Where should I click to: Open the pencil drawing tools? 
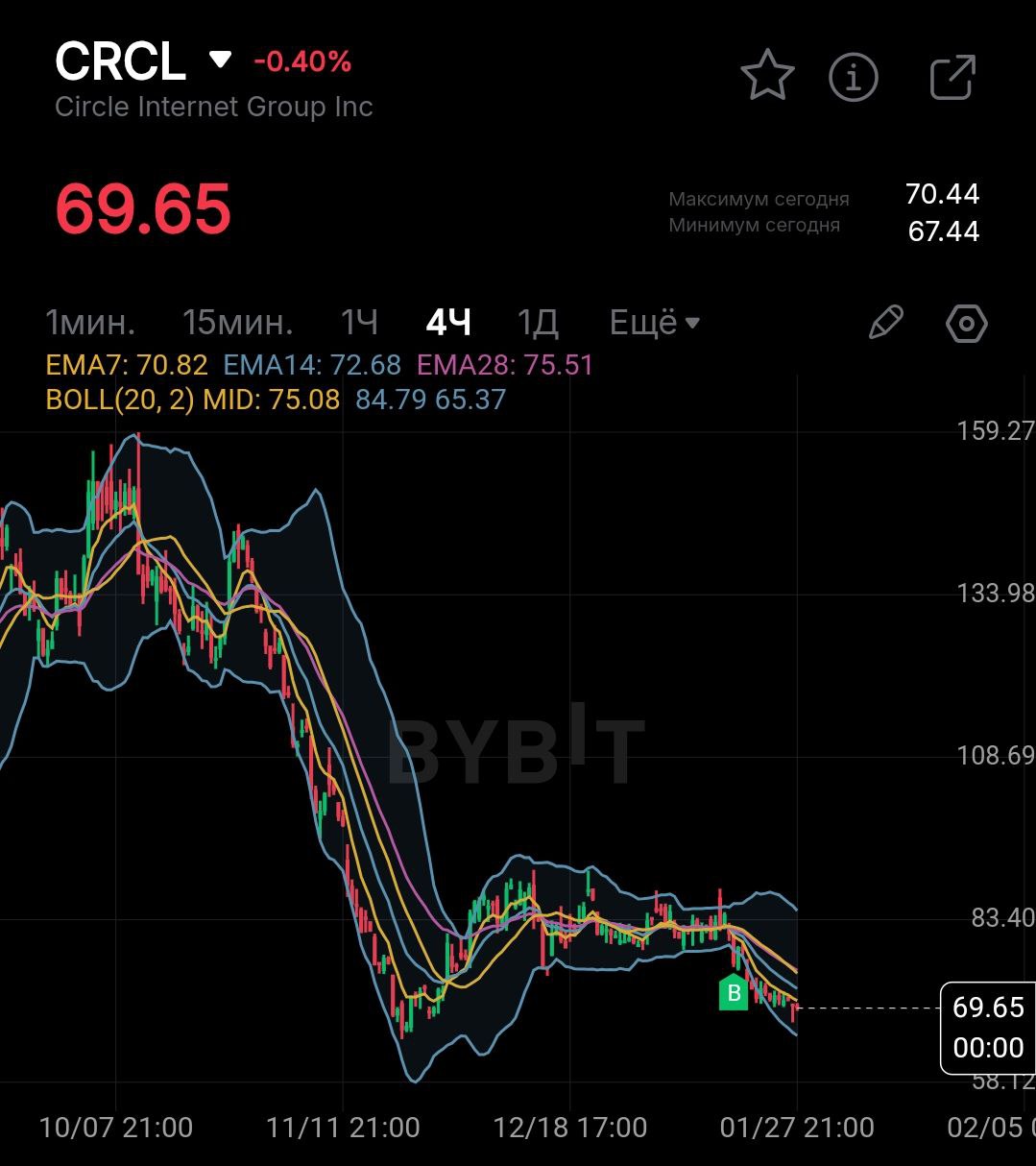(885, 323)
